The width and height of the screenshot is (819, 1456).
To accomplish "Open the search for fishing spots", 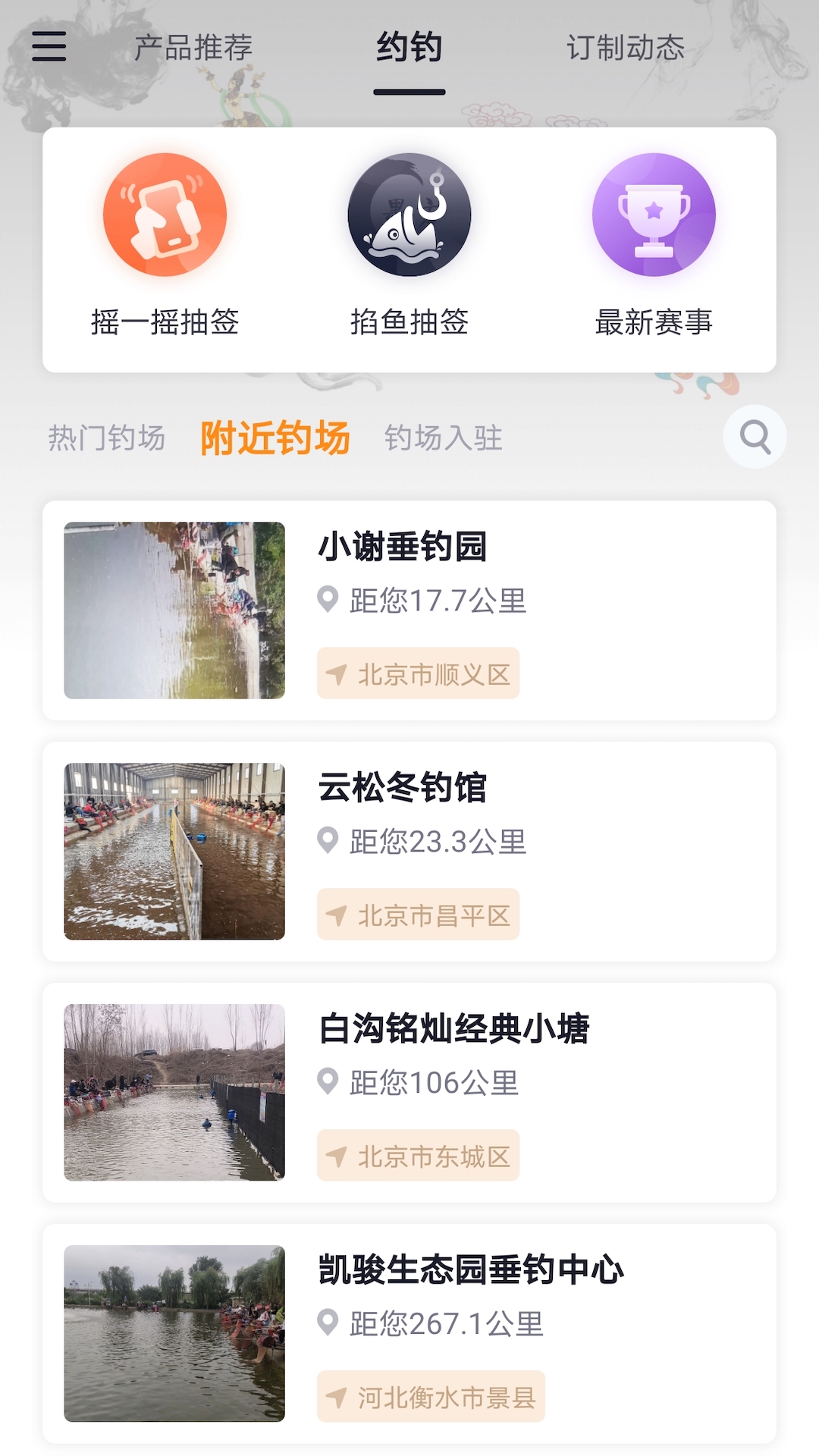I will click(753, 438).
